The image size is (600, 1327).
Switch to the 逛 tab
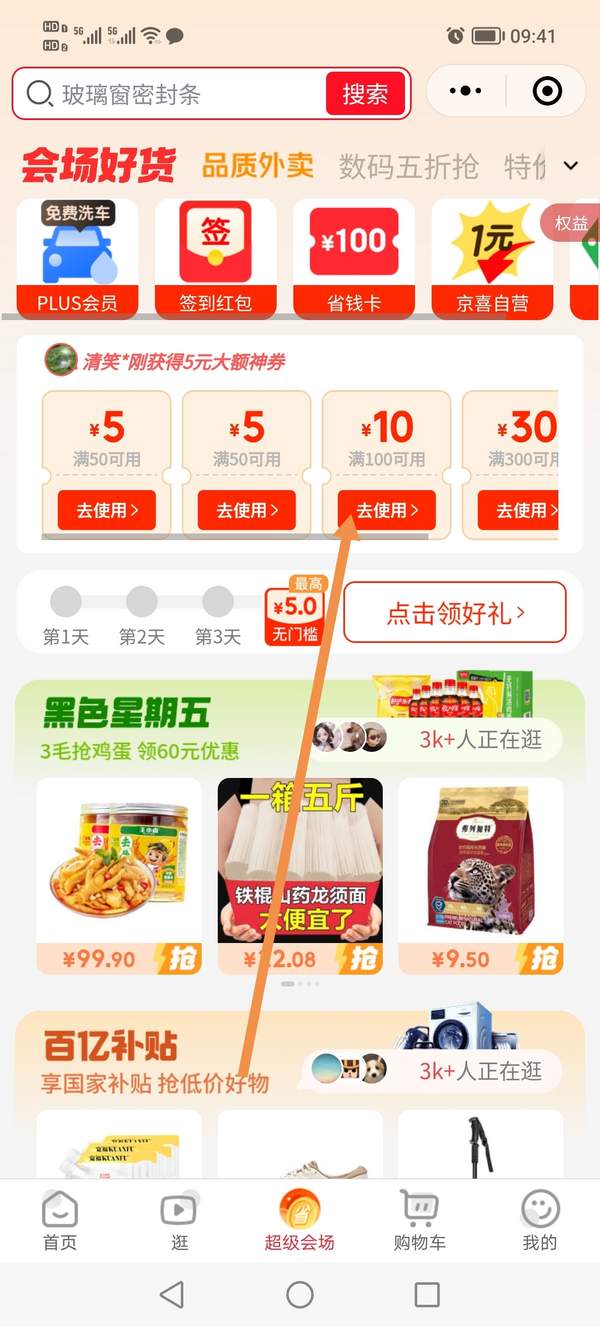point(179,1220)
